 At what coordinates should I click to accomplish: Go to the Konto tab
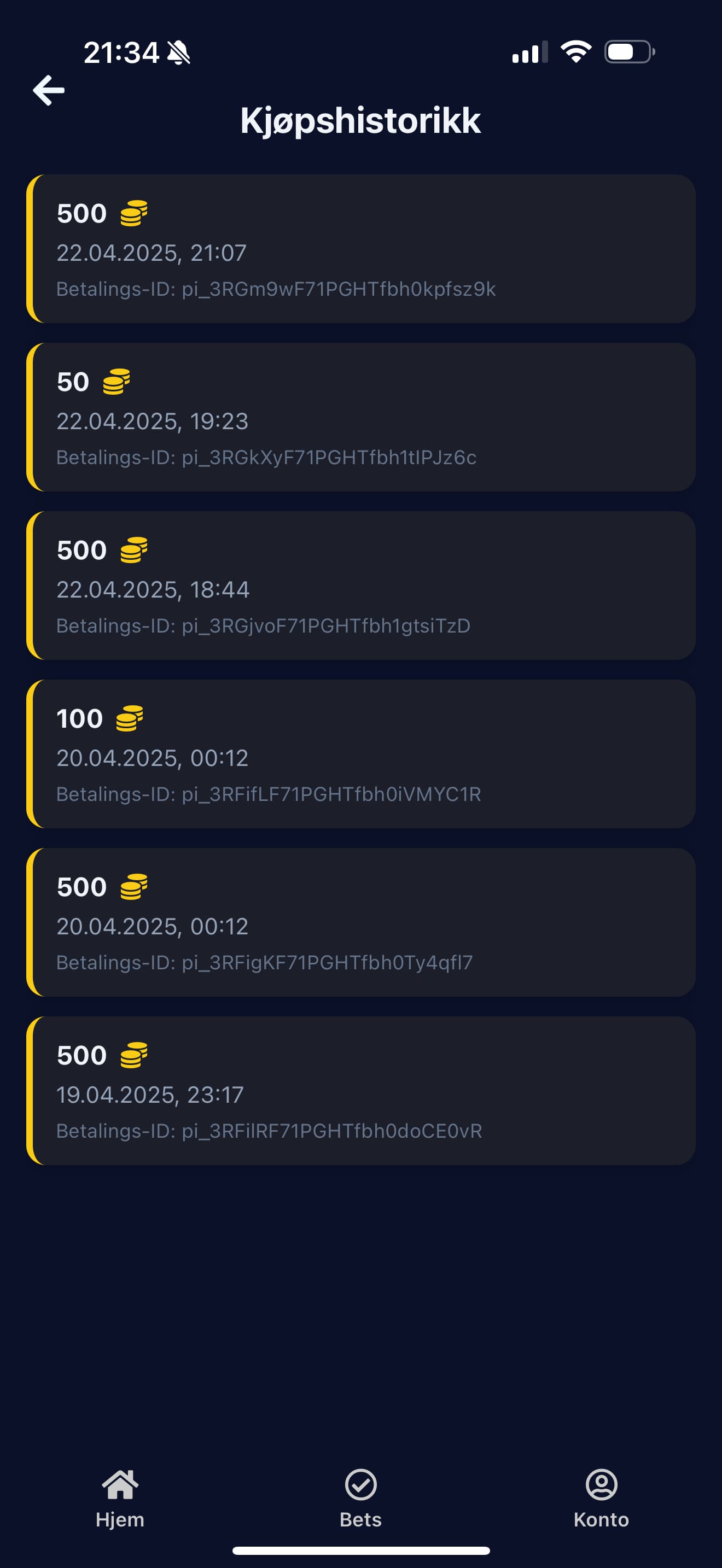tap(601, 1499)
